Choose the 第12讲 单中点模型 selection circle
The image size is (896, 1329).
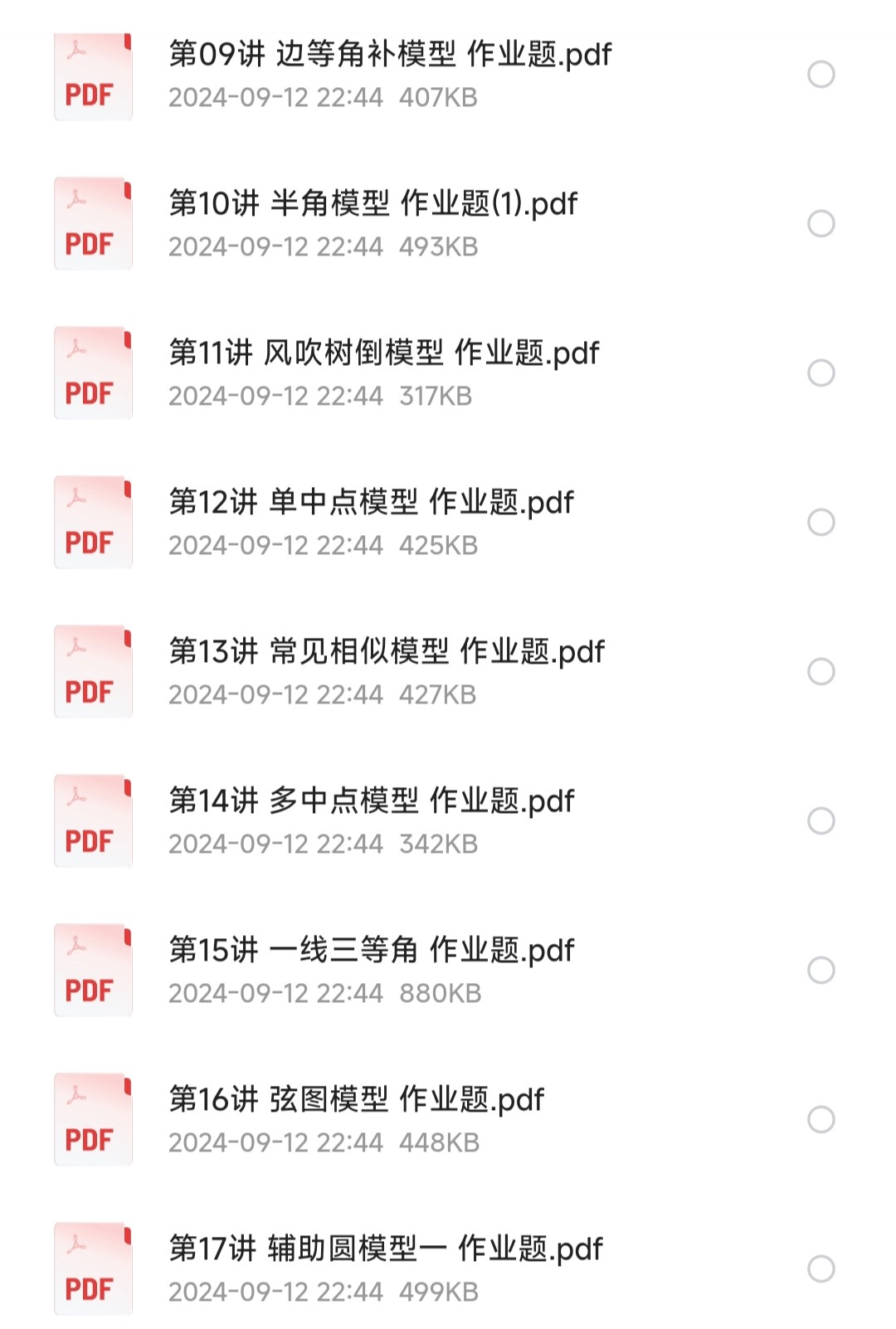[x=821, y=523]
